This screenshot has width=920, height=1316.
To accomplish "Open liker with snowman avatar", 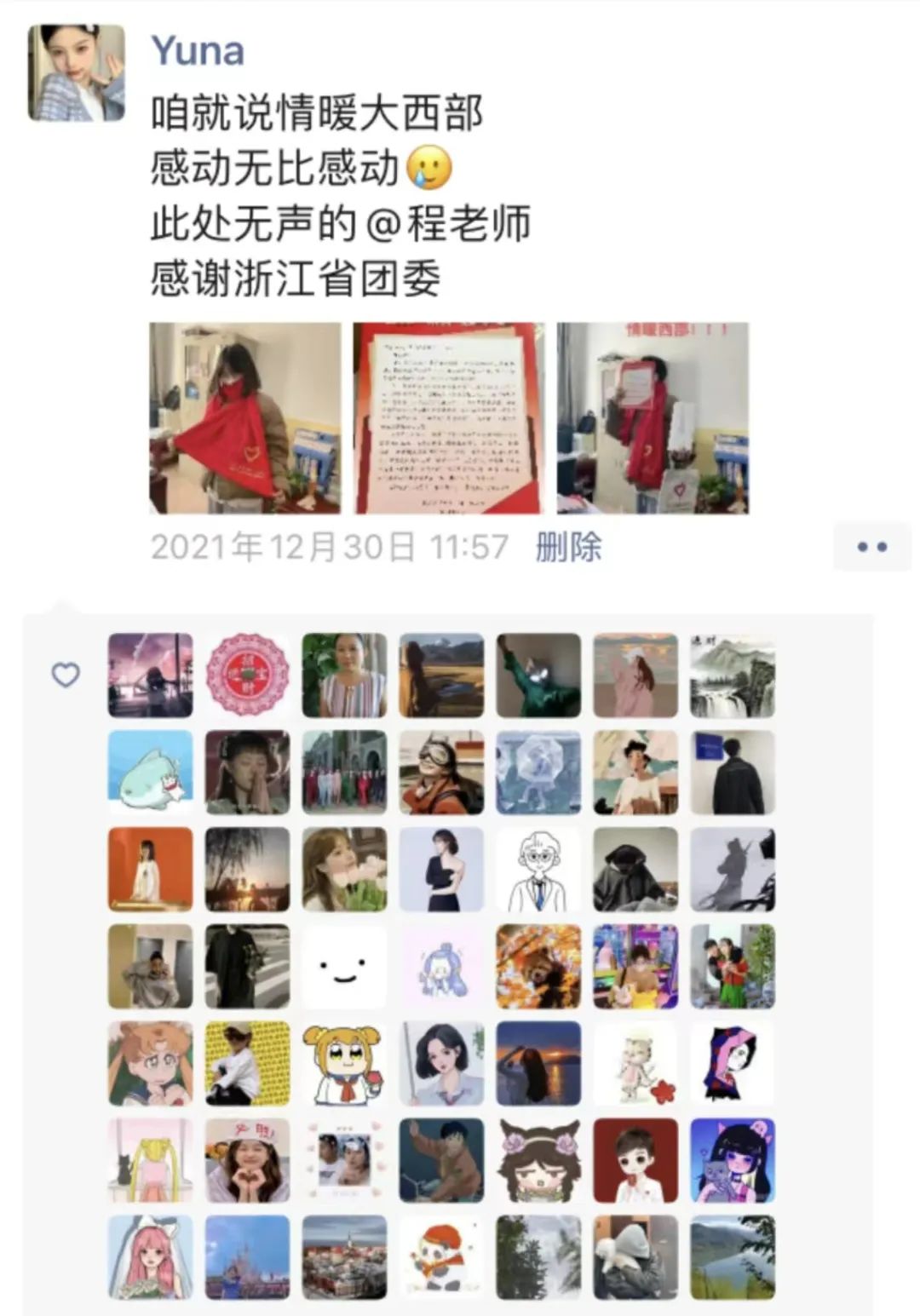I will coord(441,1257).
